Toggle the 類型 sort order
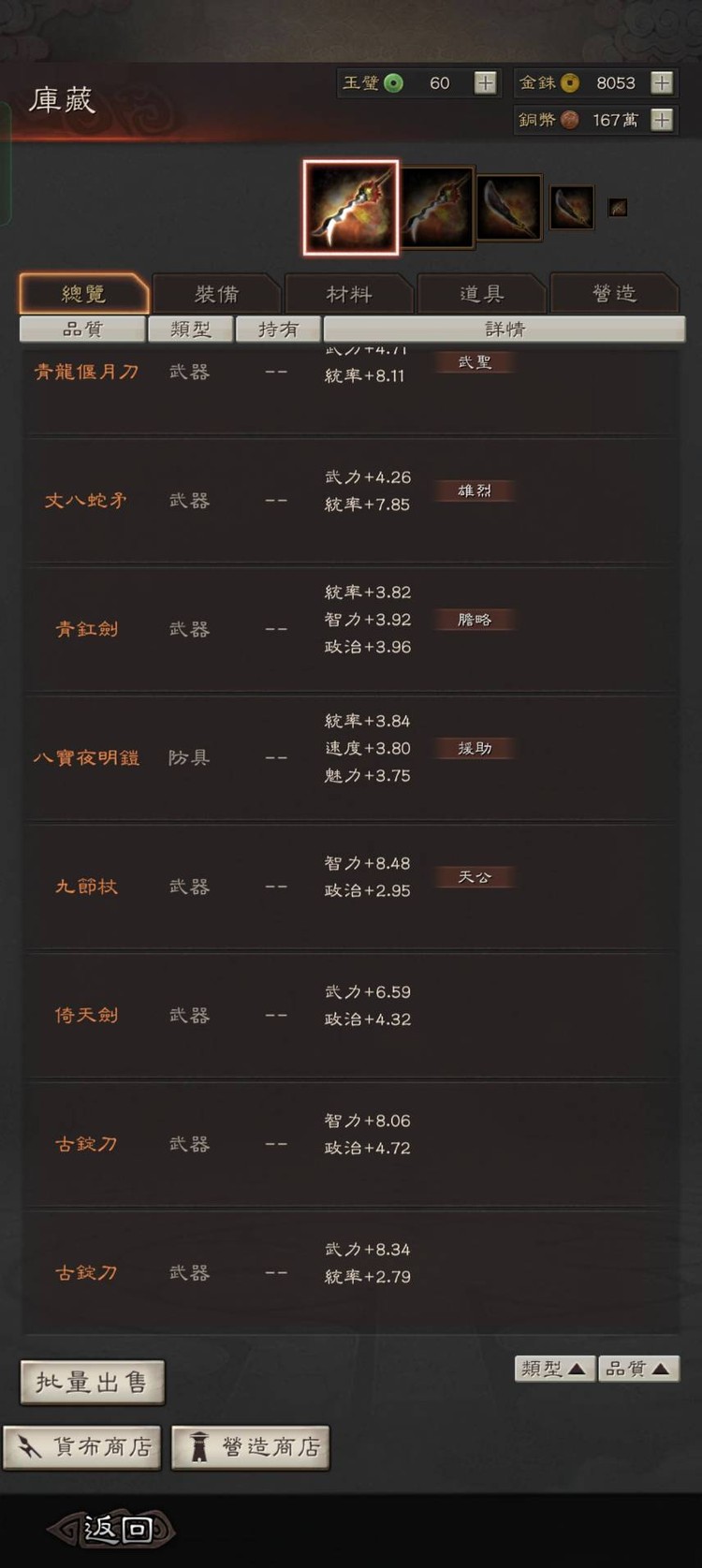 click(x=553, y=1368)
